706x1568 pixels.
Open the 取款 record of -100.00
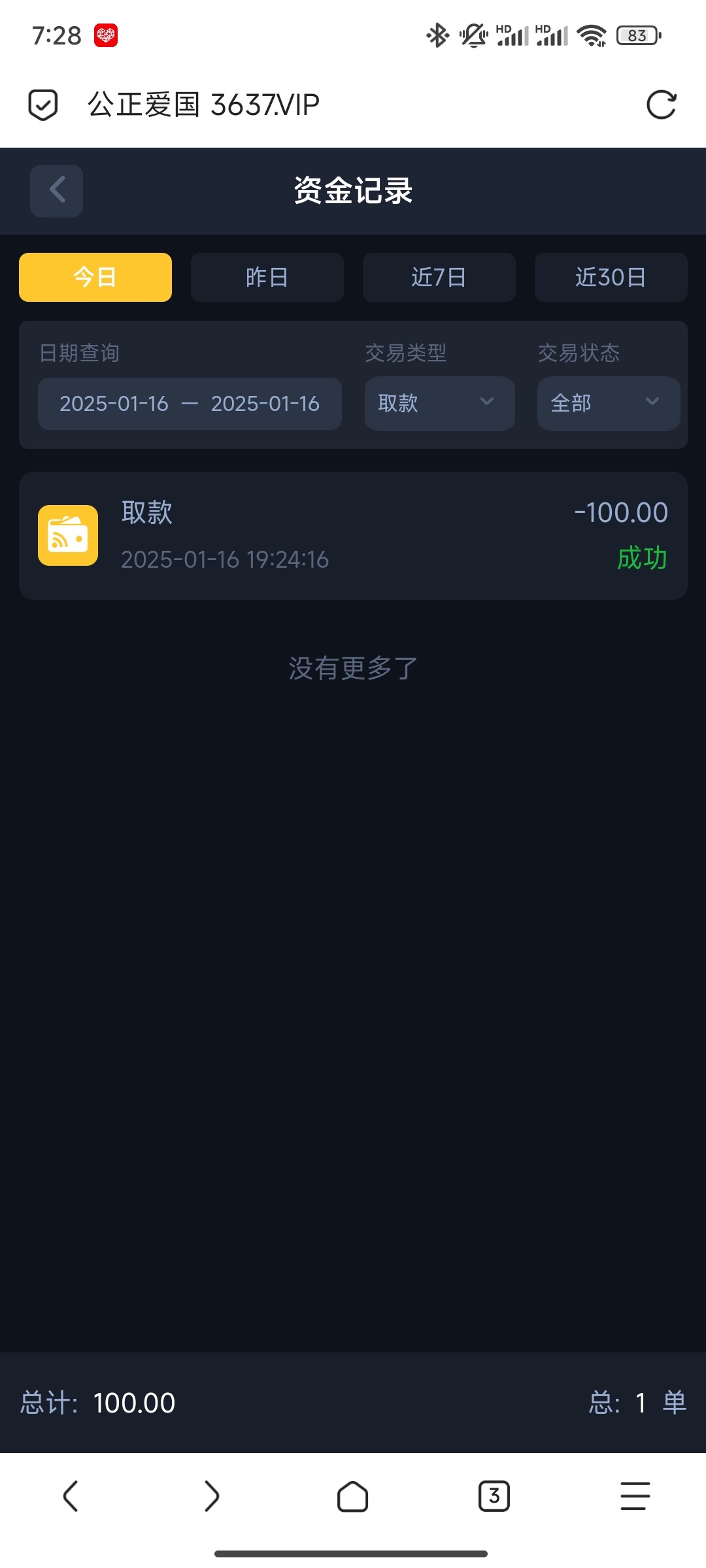pyautogui.click(x=353, y=536)
